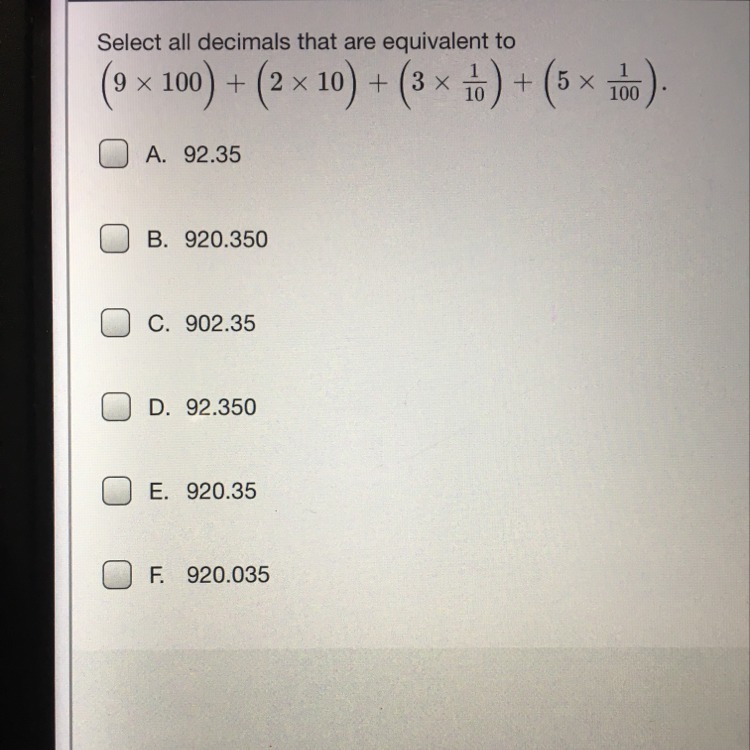Mark option D, 92.350
Screen dimensions: 750x750
tap(117, 407)
